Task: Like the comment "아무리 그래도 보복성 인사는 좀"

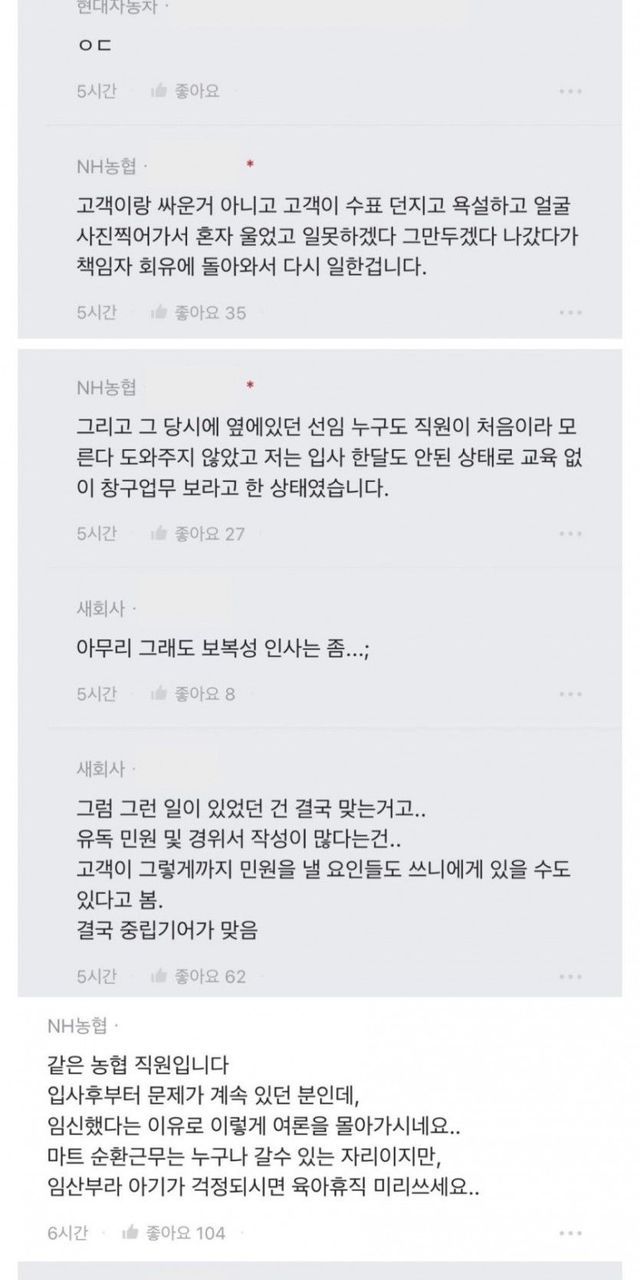Action: click(x=192, y=693)
